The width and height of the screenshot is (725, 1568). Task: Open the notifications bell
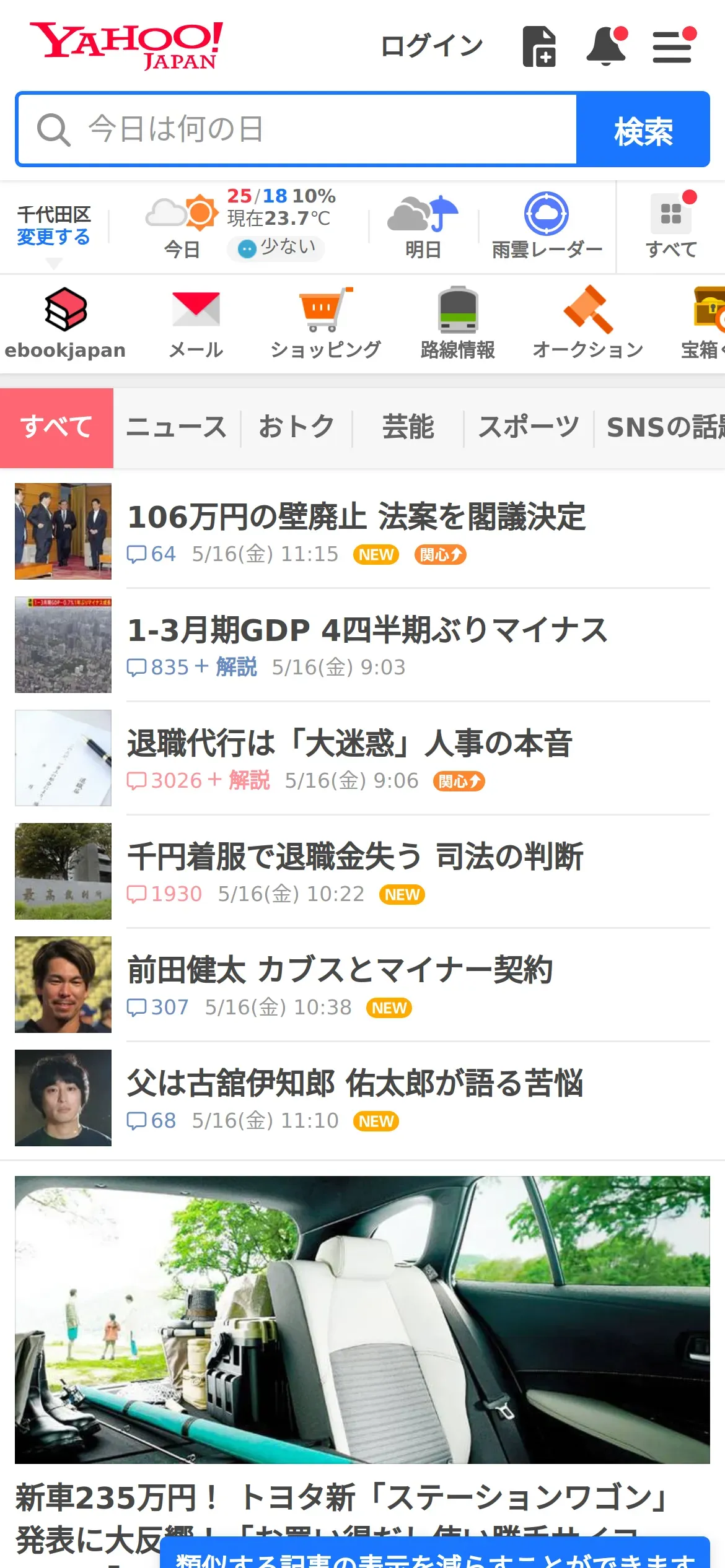[x=606, y=46]
